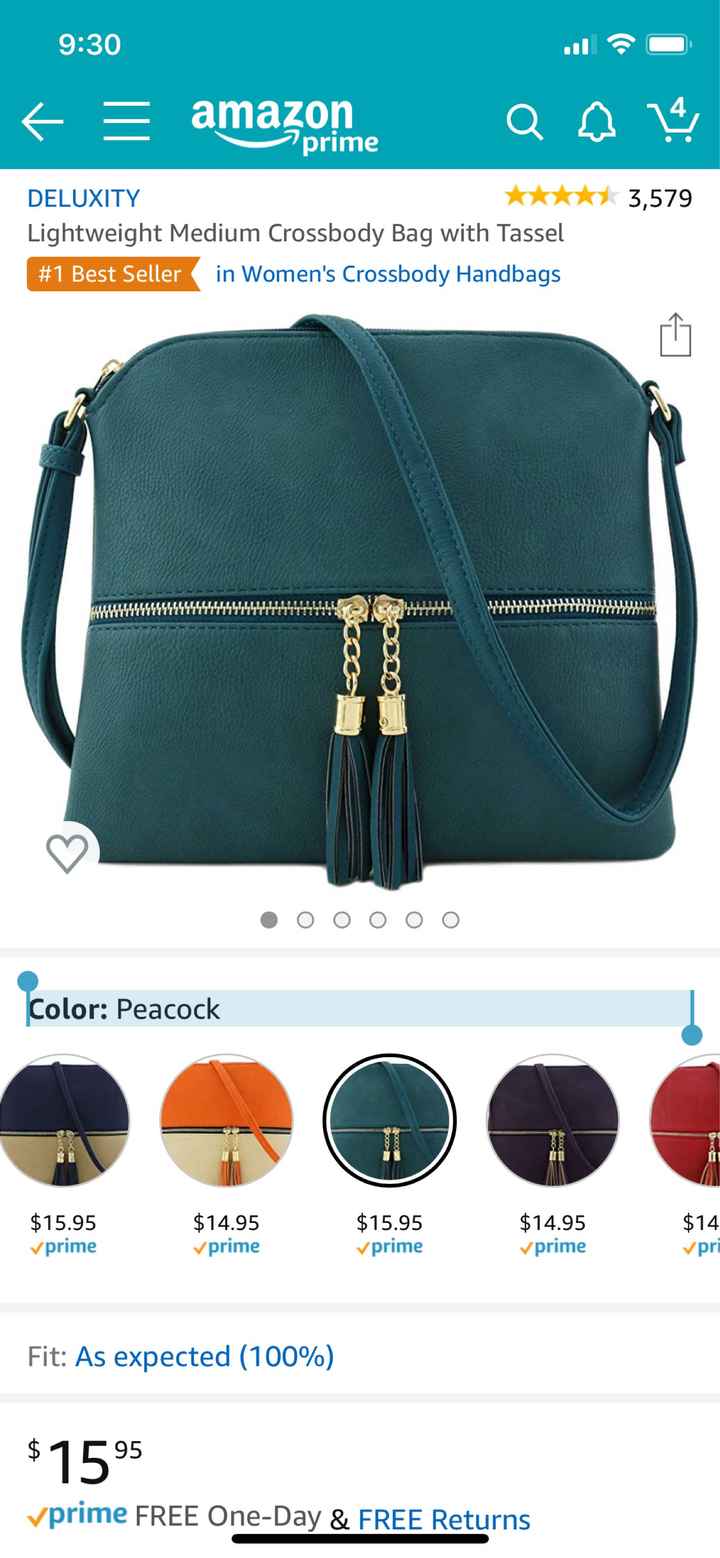This screenshot has width=720, height=1558.
Task: Share this product
Action: pyautogui.click(x=675, y=335)
